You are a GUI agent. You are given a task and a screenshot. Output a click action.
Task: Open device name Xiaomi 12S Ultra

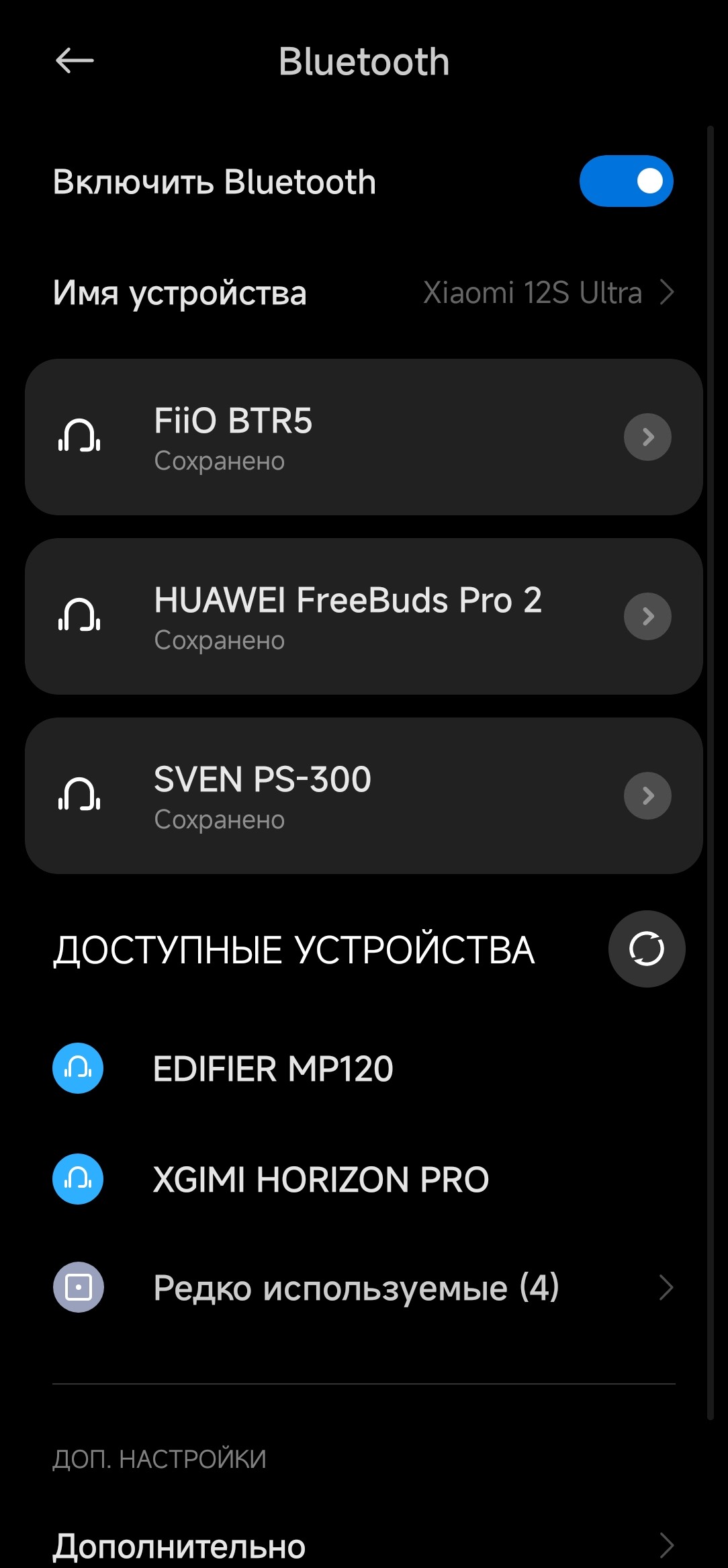[533, 293]
